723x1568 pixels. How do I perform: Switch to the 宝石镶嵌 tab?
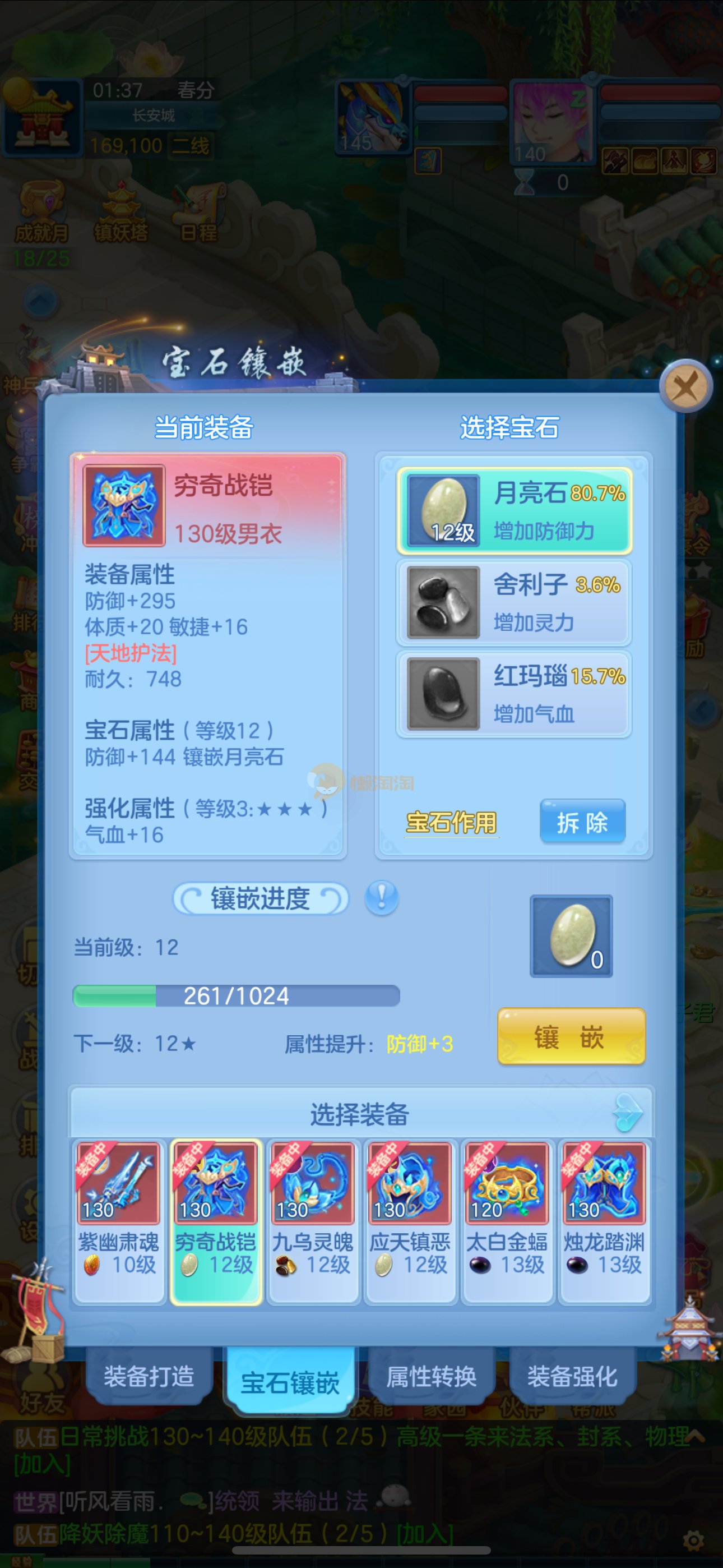click(290, 1382)
